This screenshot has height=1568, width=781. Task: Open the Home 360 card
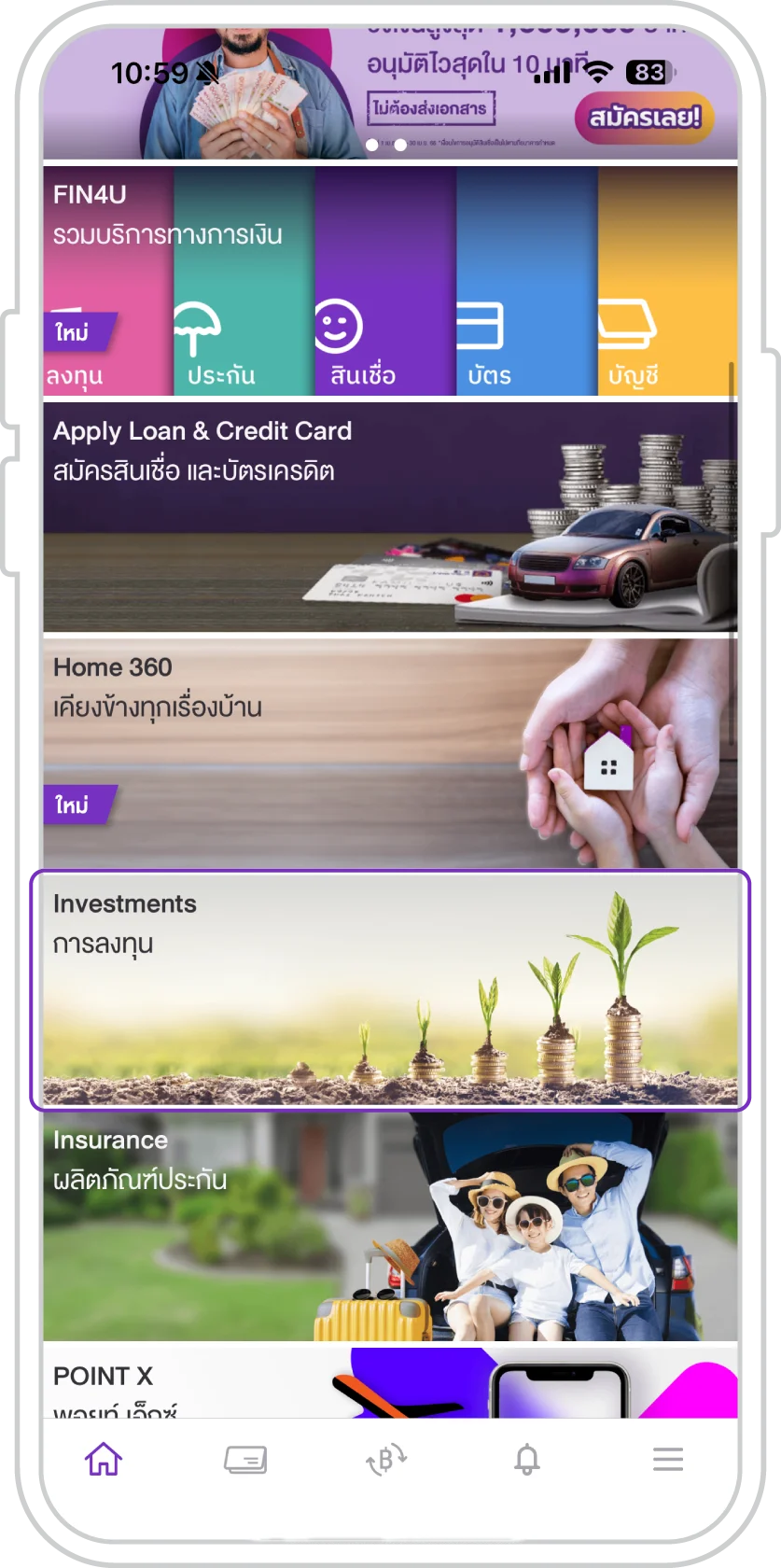[x=390, y=752]
